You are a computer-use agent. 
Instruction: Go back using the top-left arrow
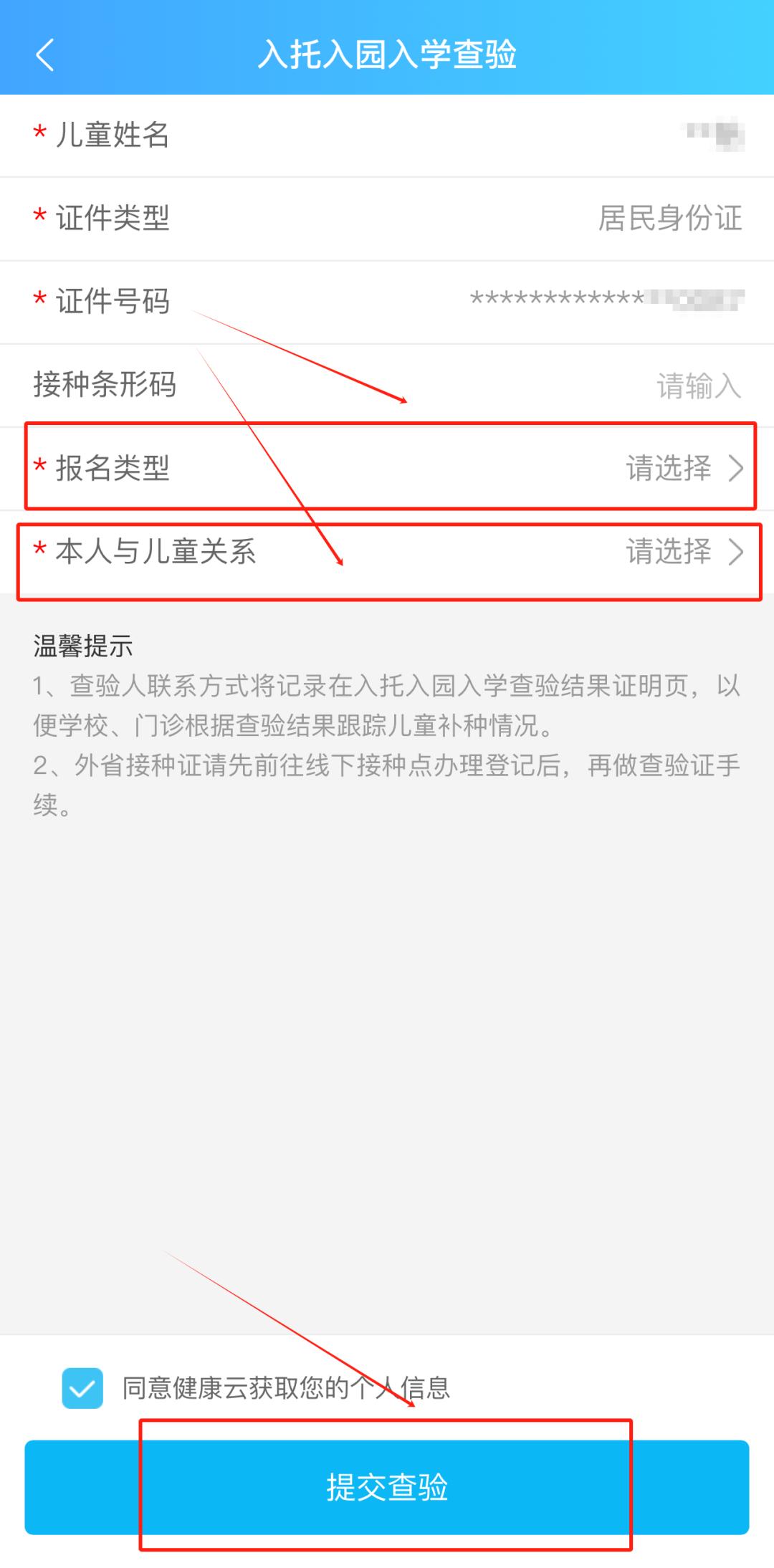[x=45, y=54]
